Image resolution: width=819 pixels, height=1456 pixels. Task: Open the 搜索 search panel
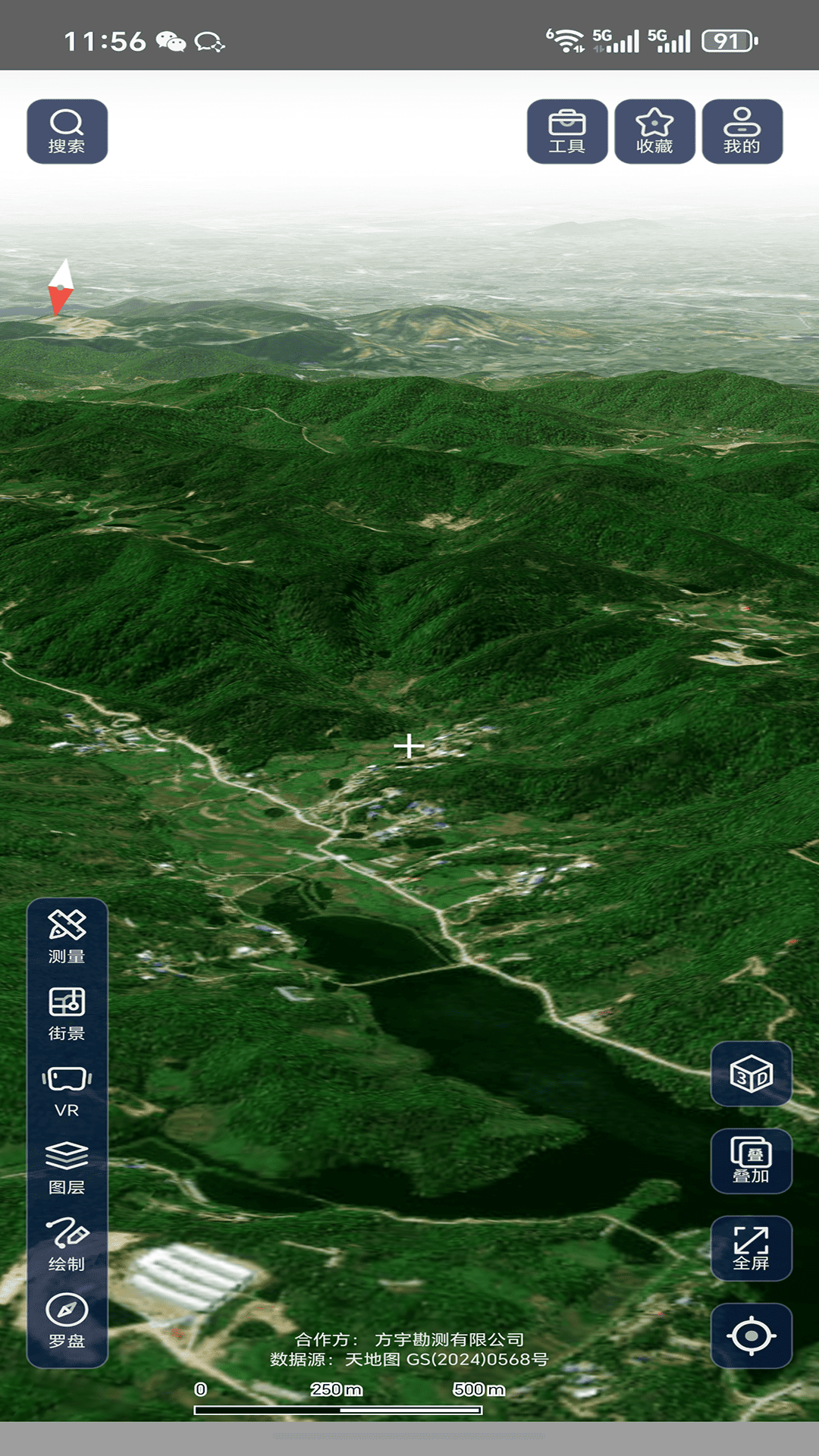coord(67,133)
